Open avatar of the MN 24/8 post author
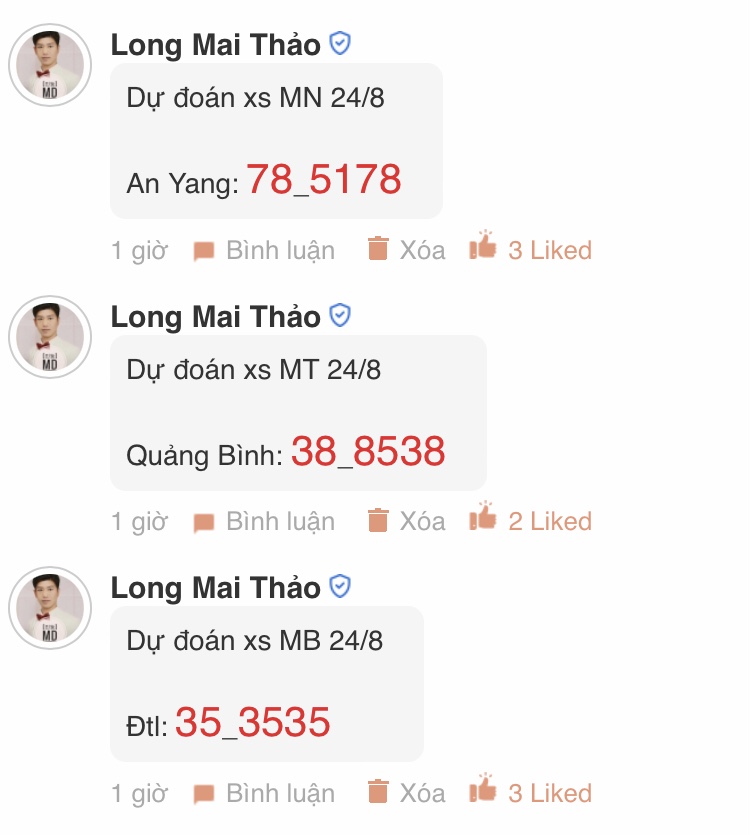 [50, 66]
